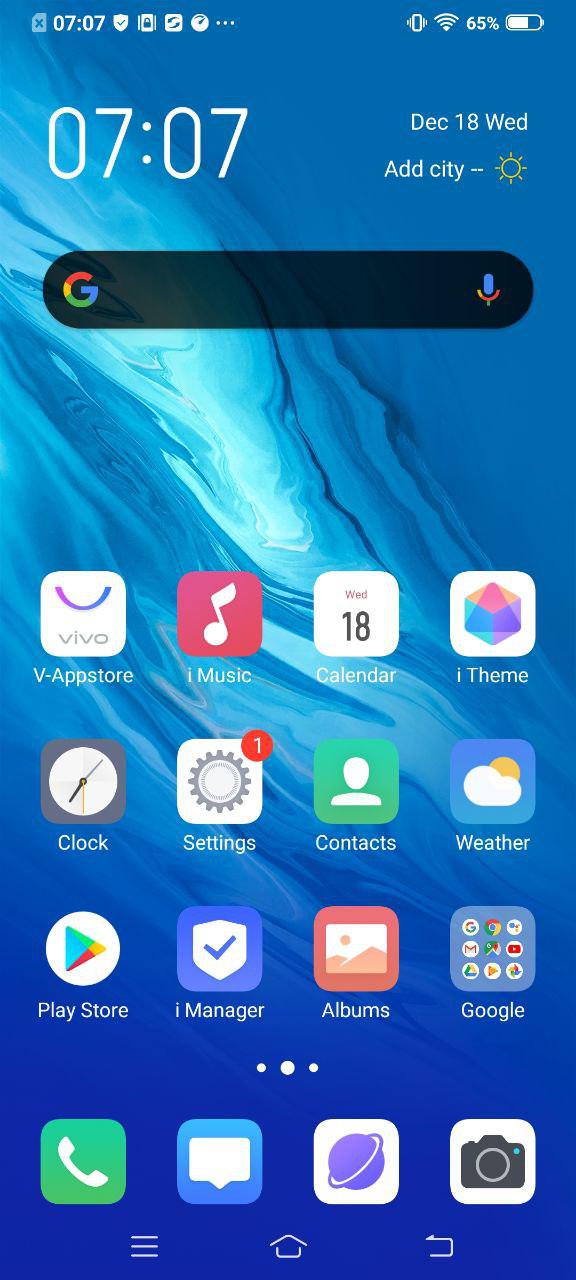Launch the Weather app
Viewport: 576px width, 1280px height.
coord(493,781)
